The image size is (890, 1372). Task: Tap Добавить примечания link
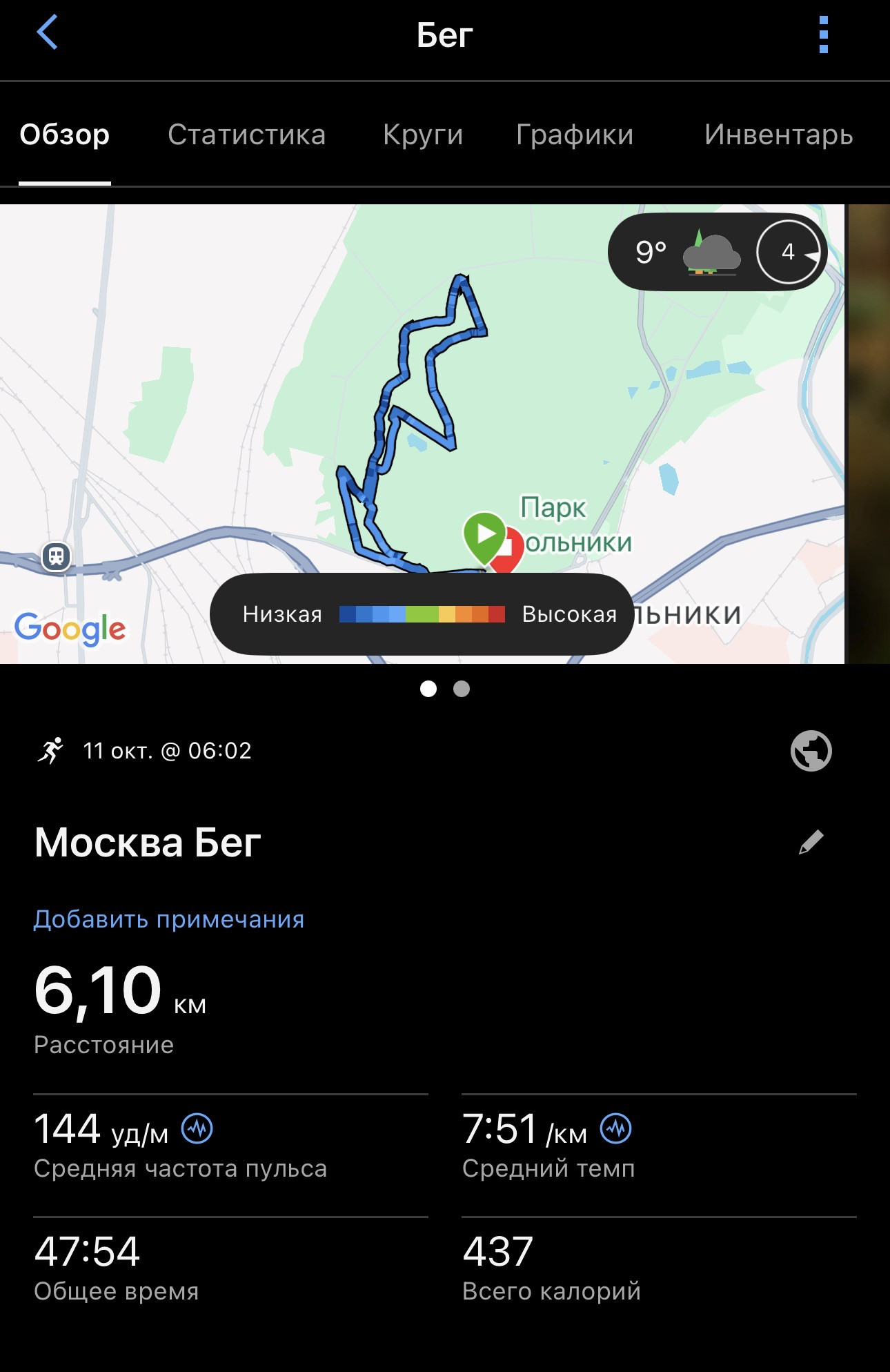[x=169, y=919]
